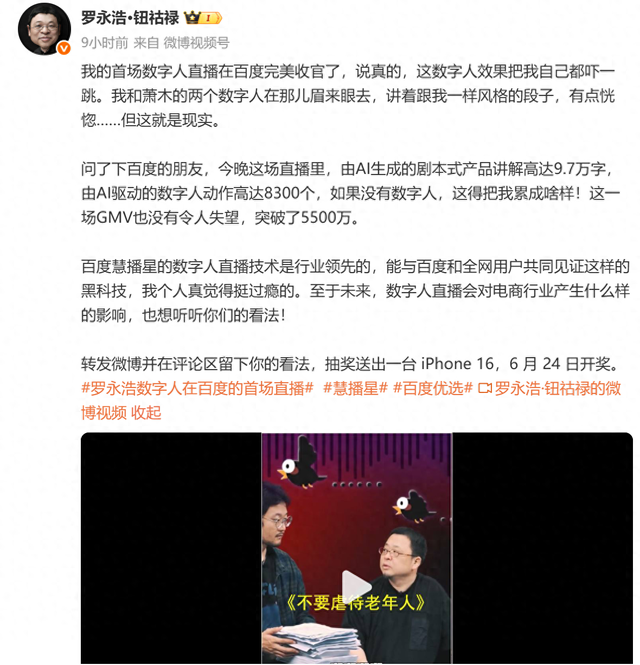Image resolution: width=640 pixels, height=665 pixels.
Task: Open the 微博视频号 source link
Action: [x=196, y=42]
